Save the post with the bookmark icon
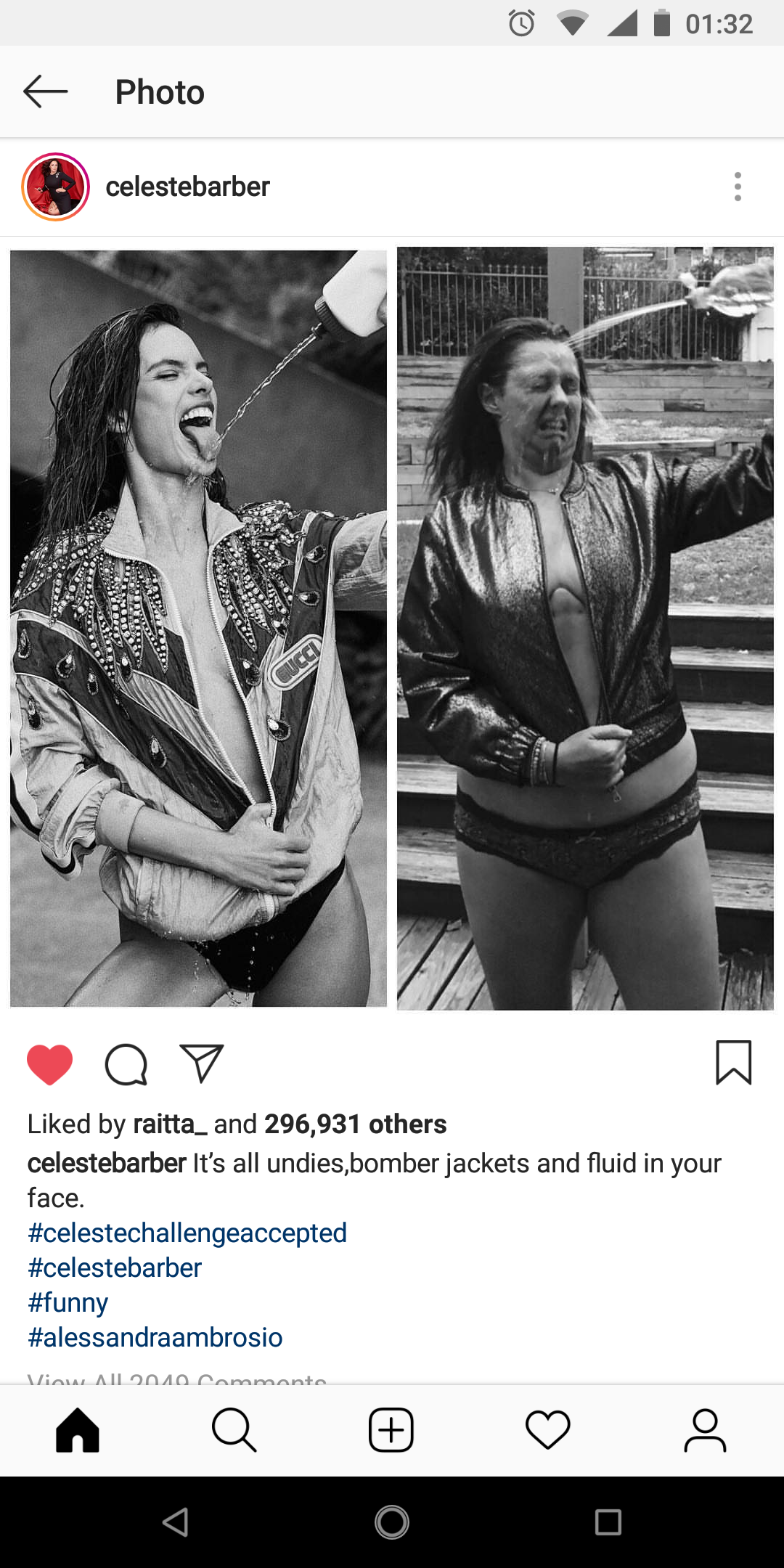Image resolution: width=784 pixels, height=1568 pixels. (x=734, y=1063)
